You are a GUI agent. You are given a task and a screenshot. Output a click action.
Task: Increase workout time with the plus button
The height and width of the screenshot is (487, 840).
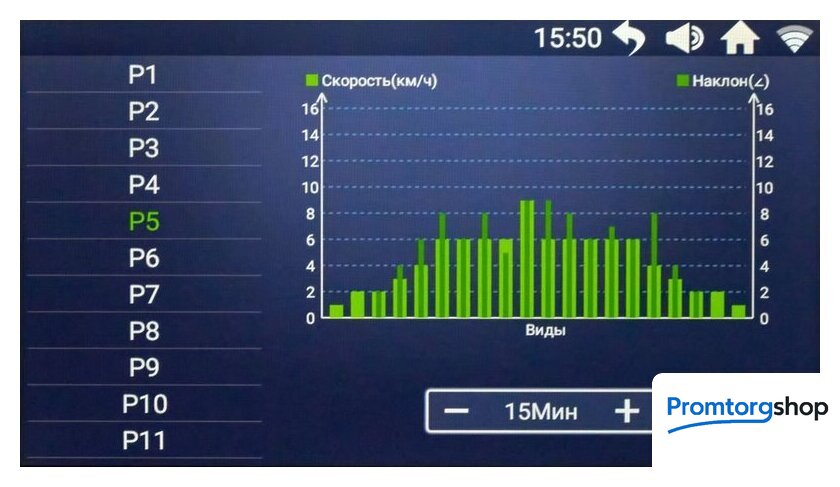coord(626,411)
